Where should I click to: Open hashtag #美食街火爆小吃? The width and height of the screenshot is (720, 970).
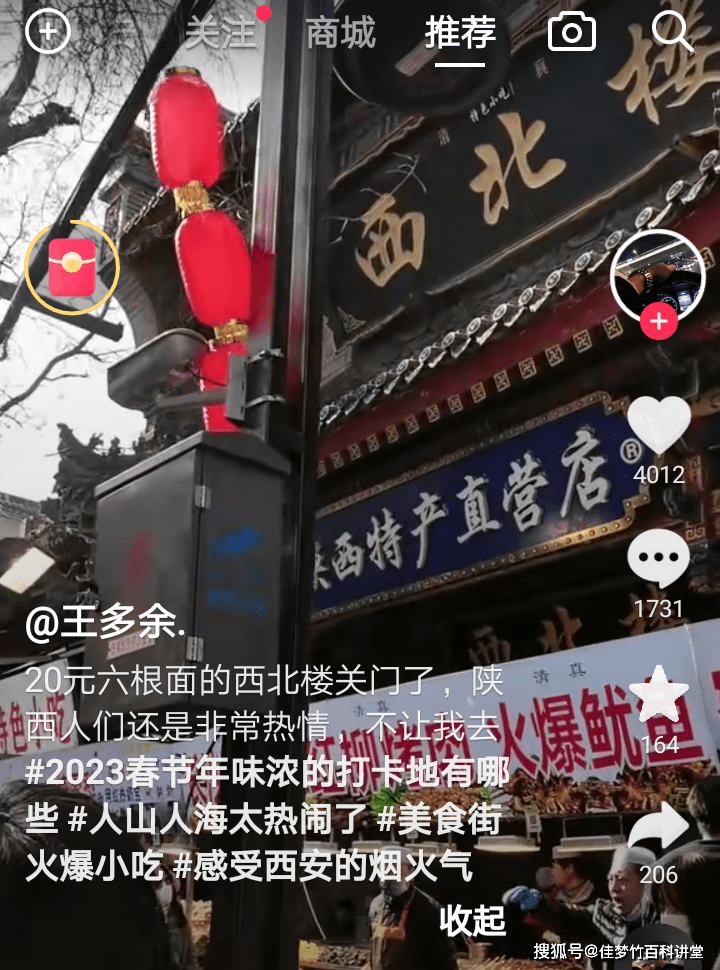438,819
